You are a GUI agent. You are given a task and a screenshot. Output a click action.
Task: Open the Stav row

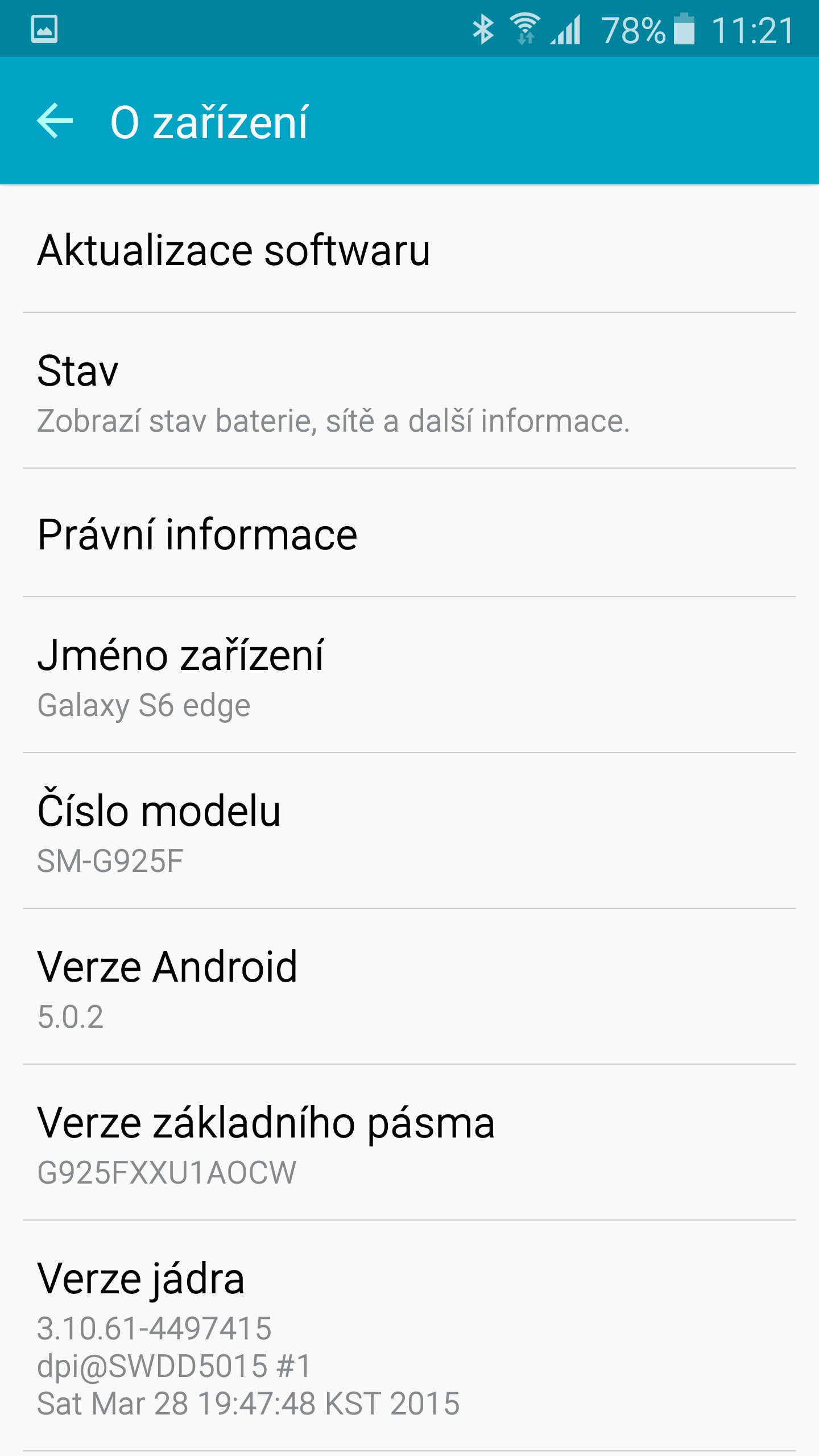[x=409, y=390]
